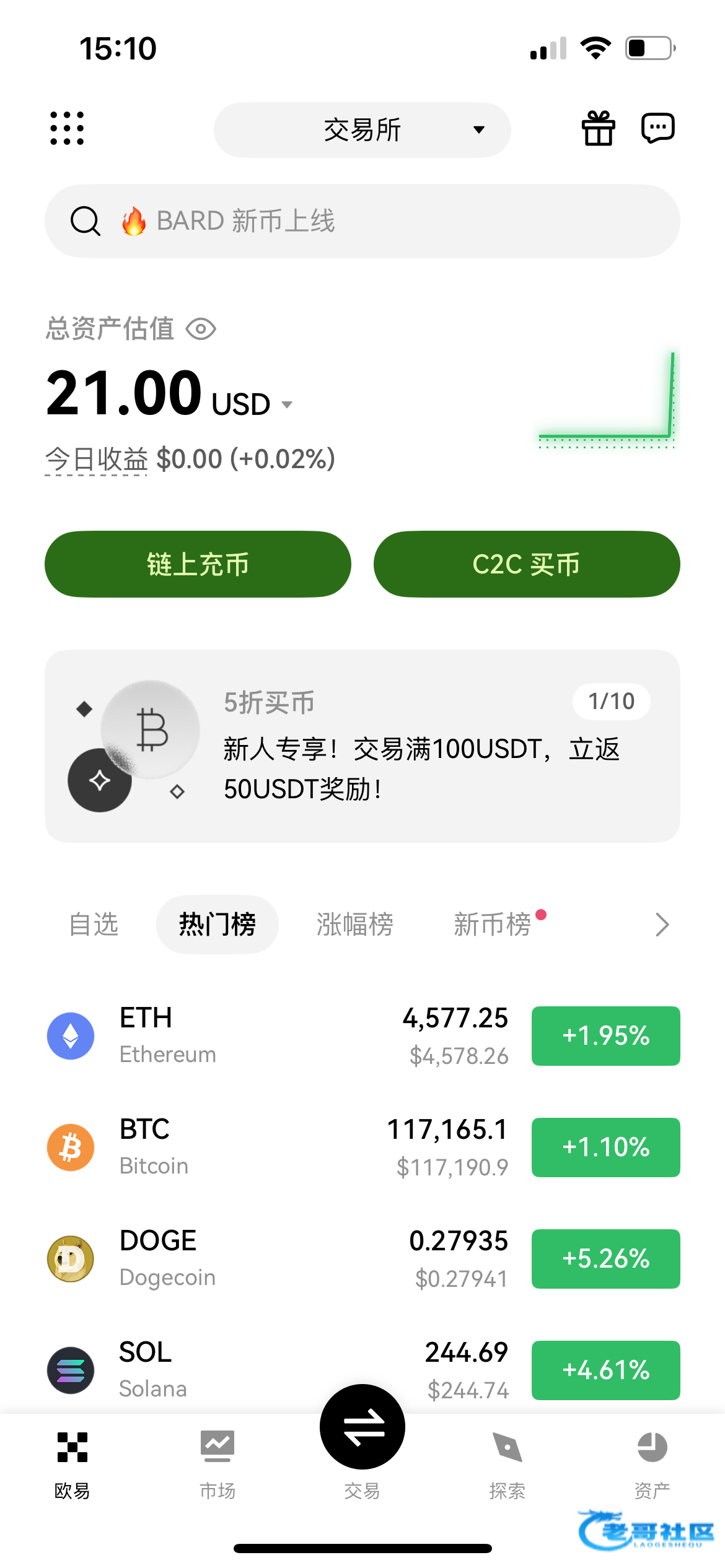
Task: Open the 5折买币 newcomer promo card
Action: coord(362,746)
